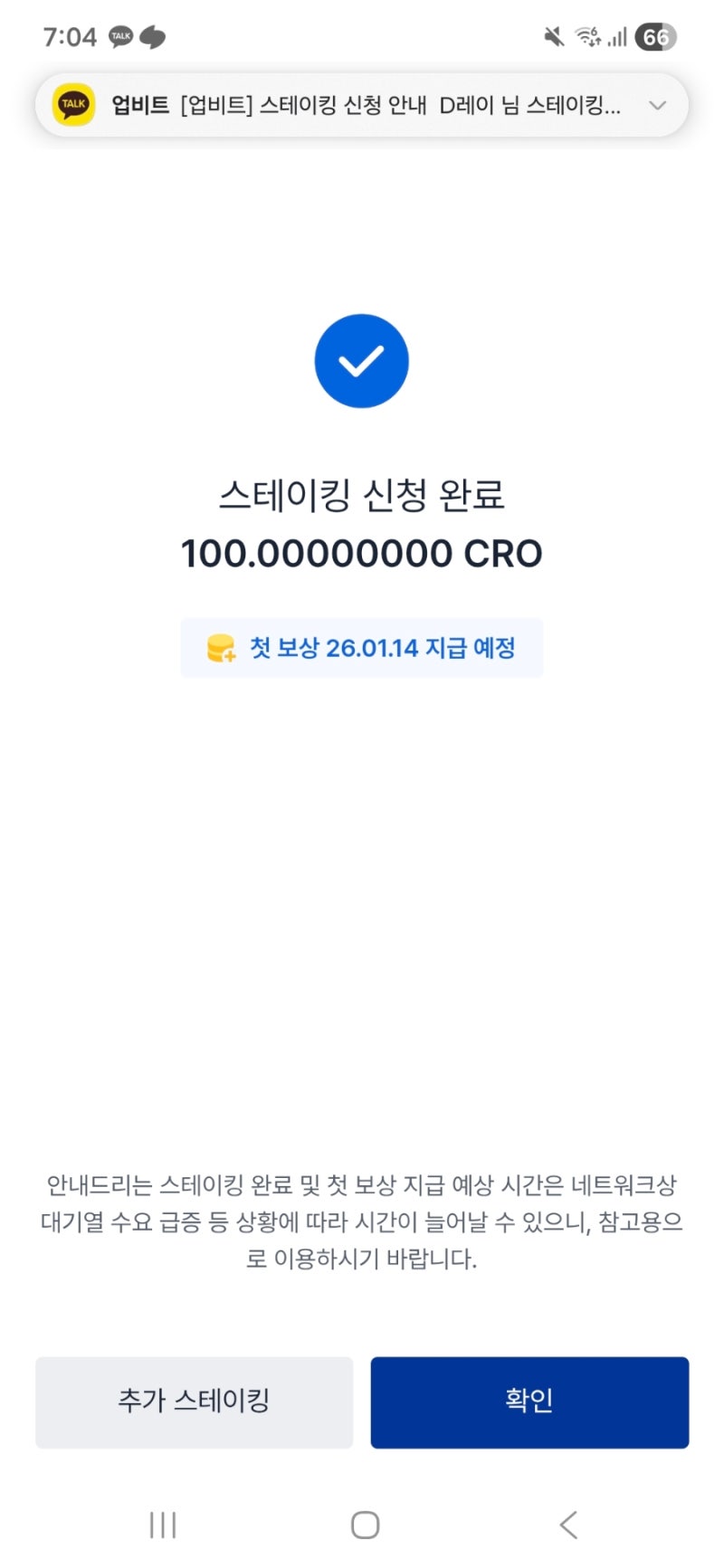The image size is (724, 1568).
Task: Expand the 업비트 staking notification banner
Action: point(362,104)
